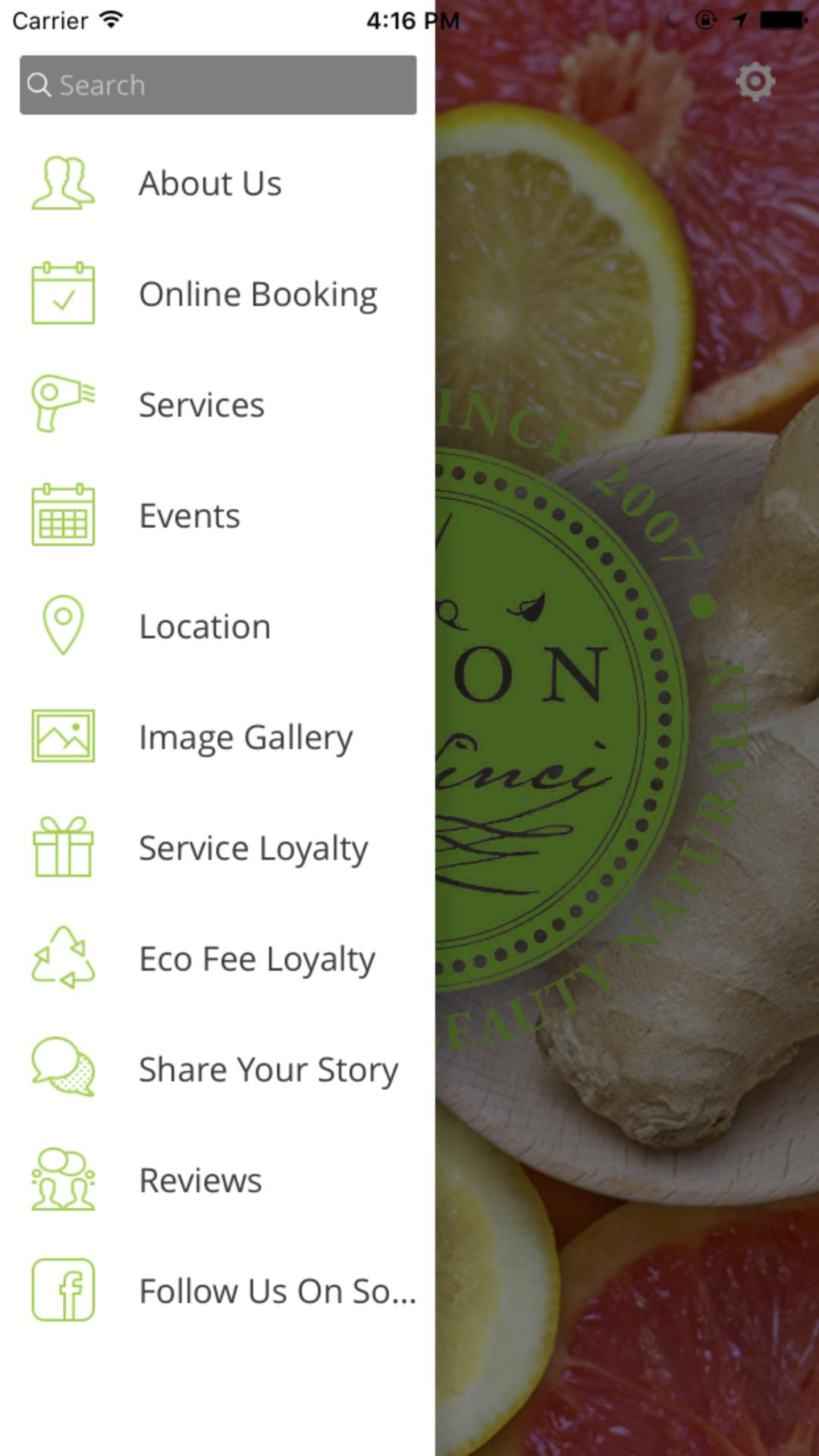Open the settings gear icon

[x=755, y=82]
